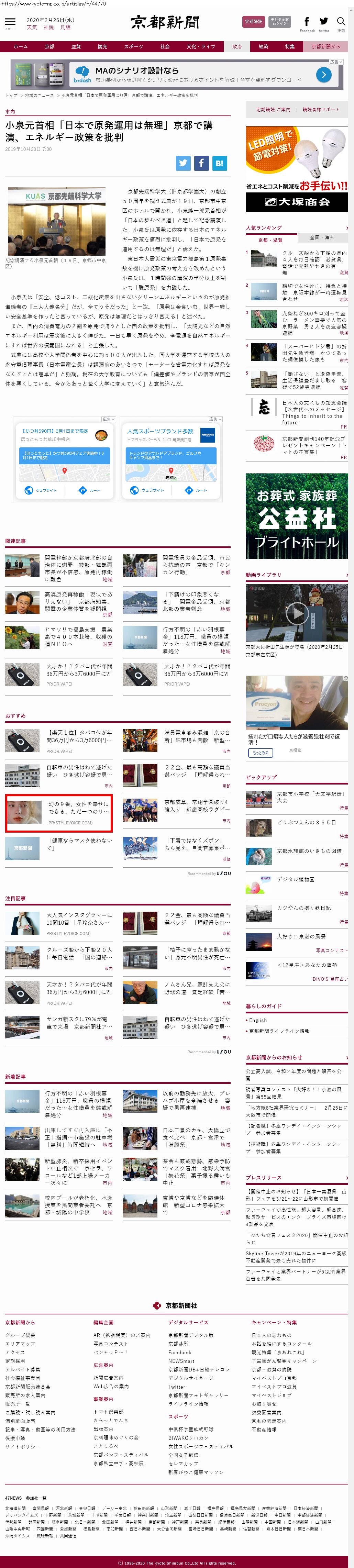Share article on Twitter
This screenshot has height=1568, width=354.
coord(183,163)
